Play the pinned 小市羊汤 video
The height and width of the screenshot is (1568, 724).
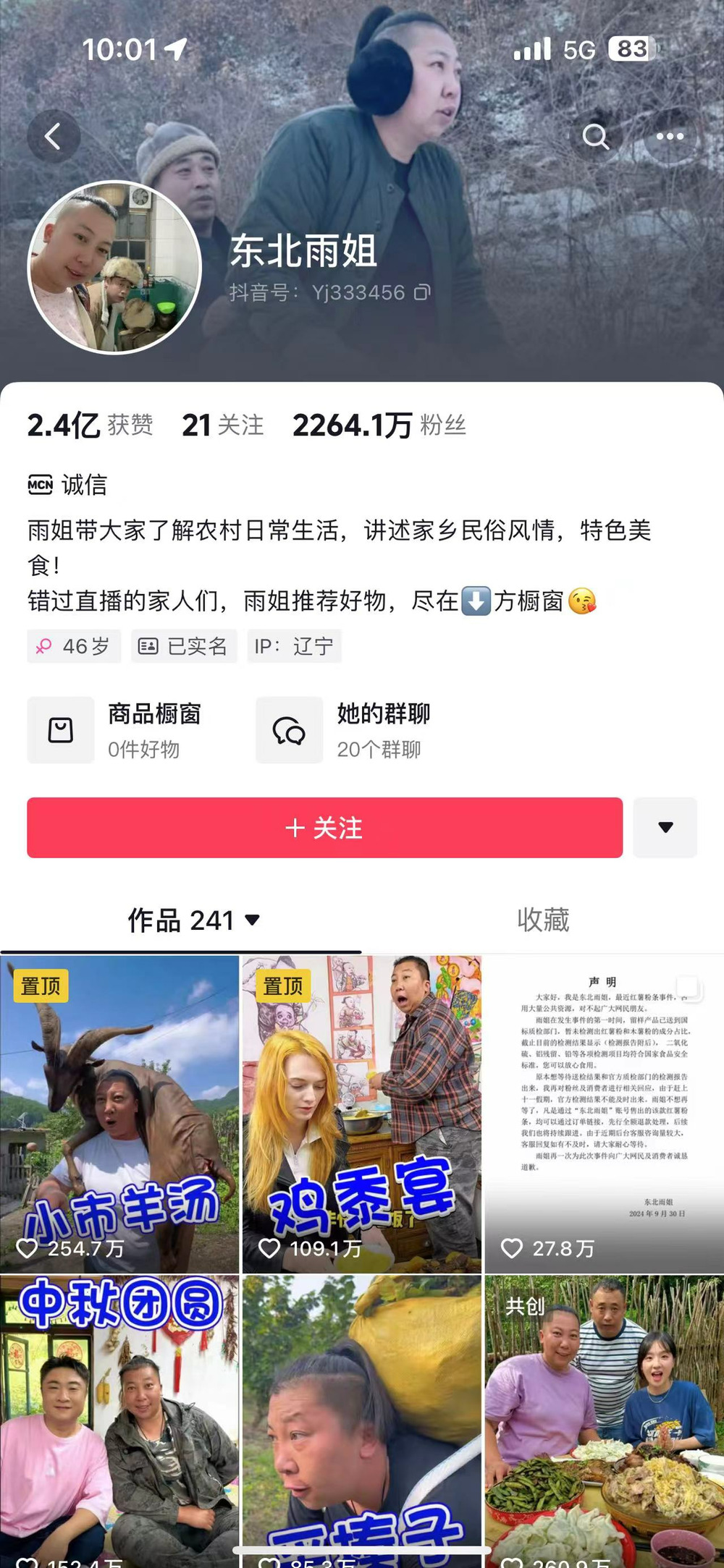[119, 1114]
